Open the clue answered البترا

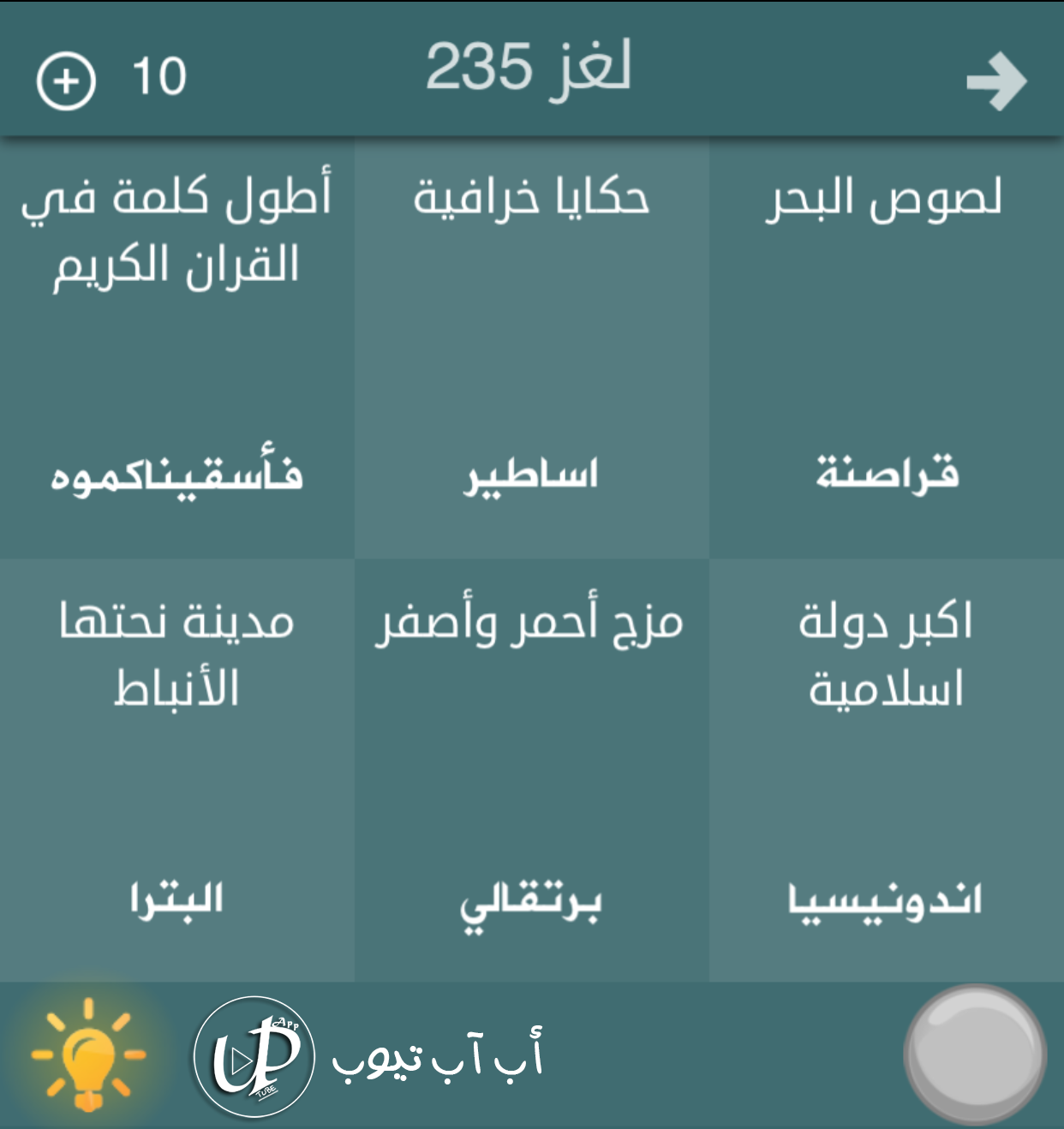click(x=176, y=769)
